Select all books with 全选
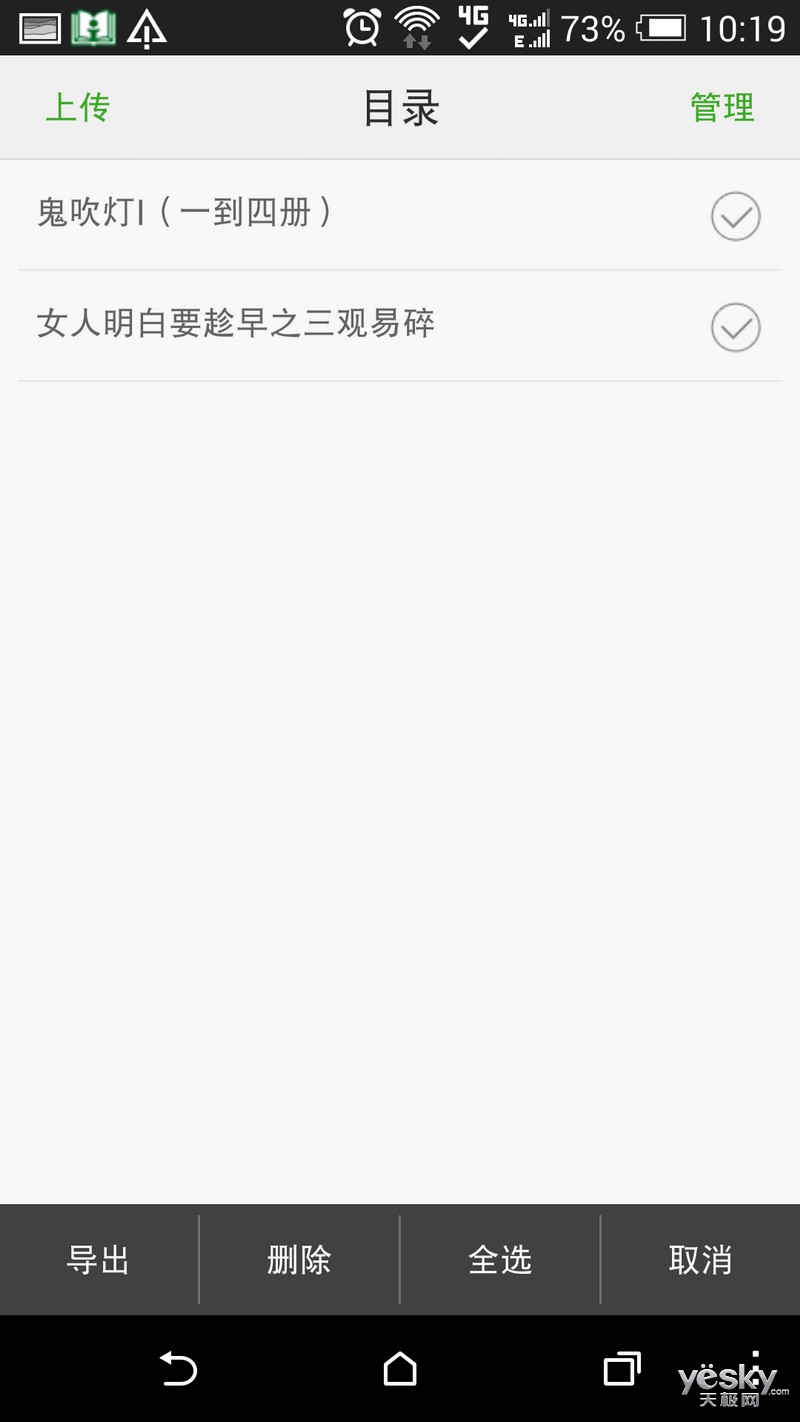The width and height of the screenshot is (800, 1422). [x=500, y=1259]
